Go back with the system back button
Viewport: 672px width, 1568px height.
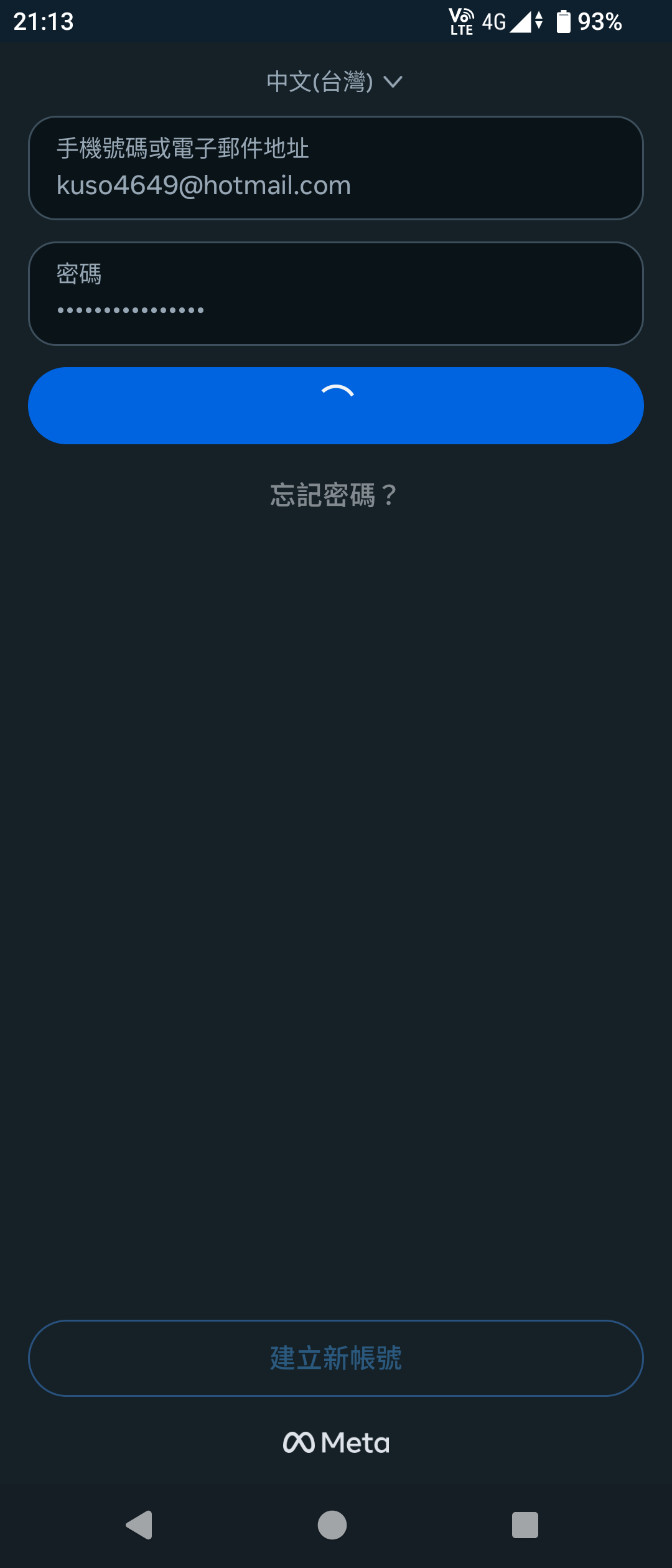point(140,1524)
